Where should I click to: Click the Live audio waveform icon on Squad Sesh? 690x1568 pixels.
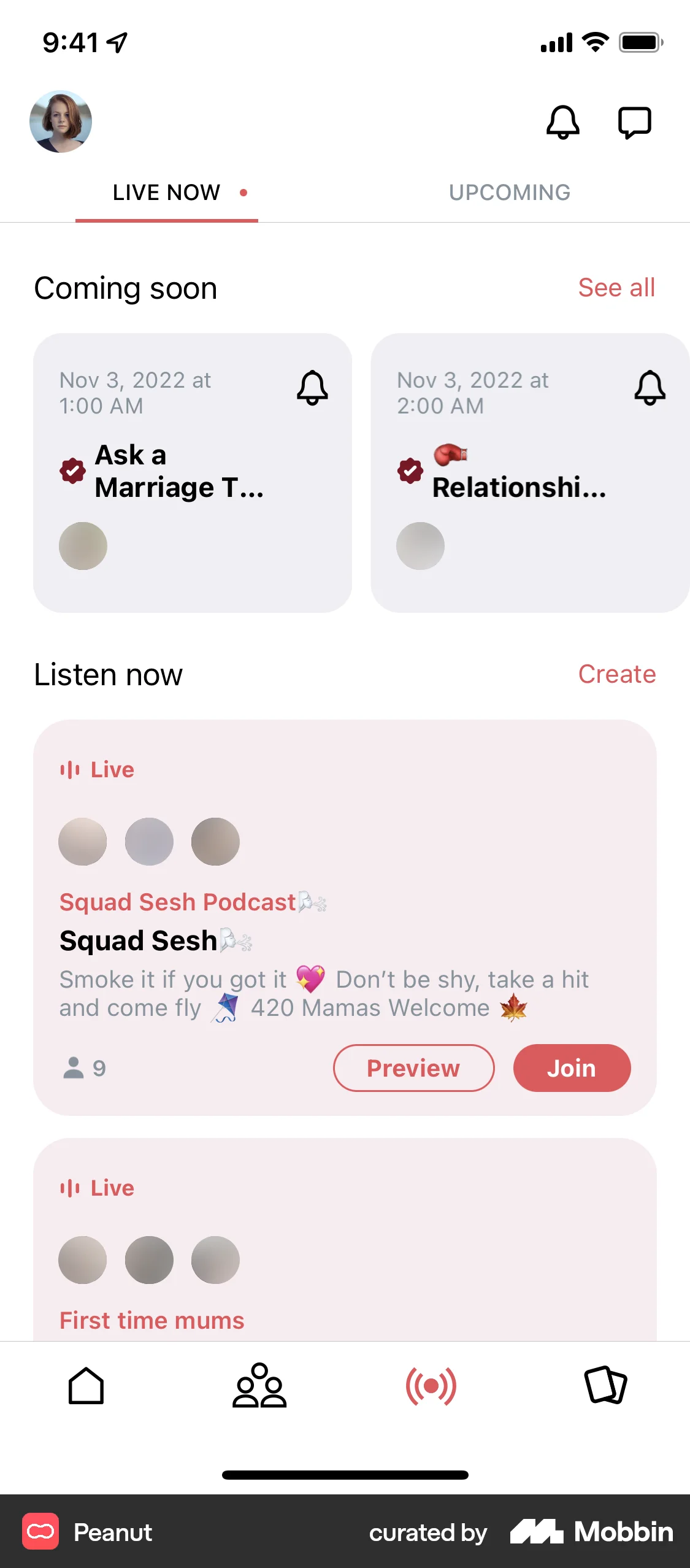[x=69, y=769]
